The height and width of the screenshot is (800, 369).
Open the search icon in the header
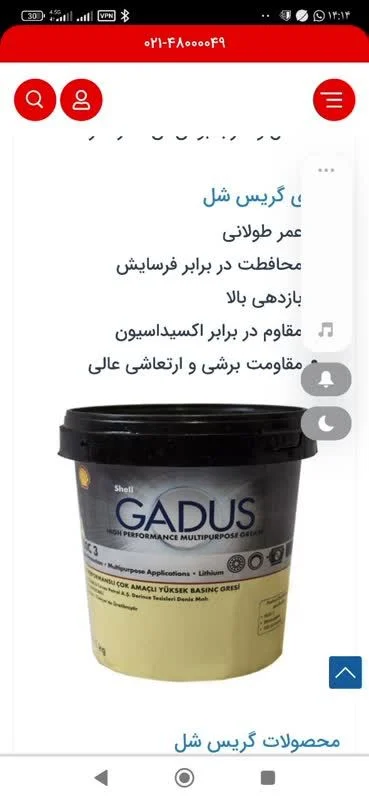[x=35, y=99]
